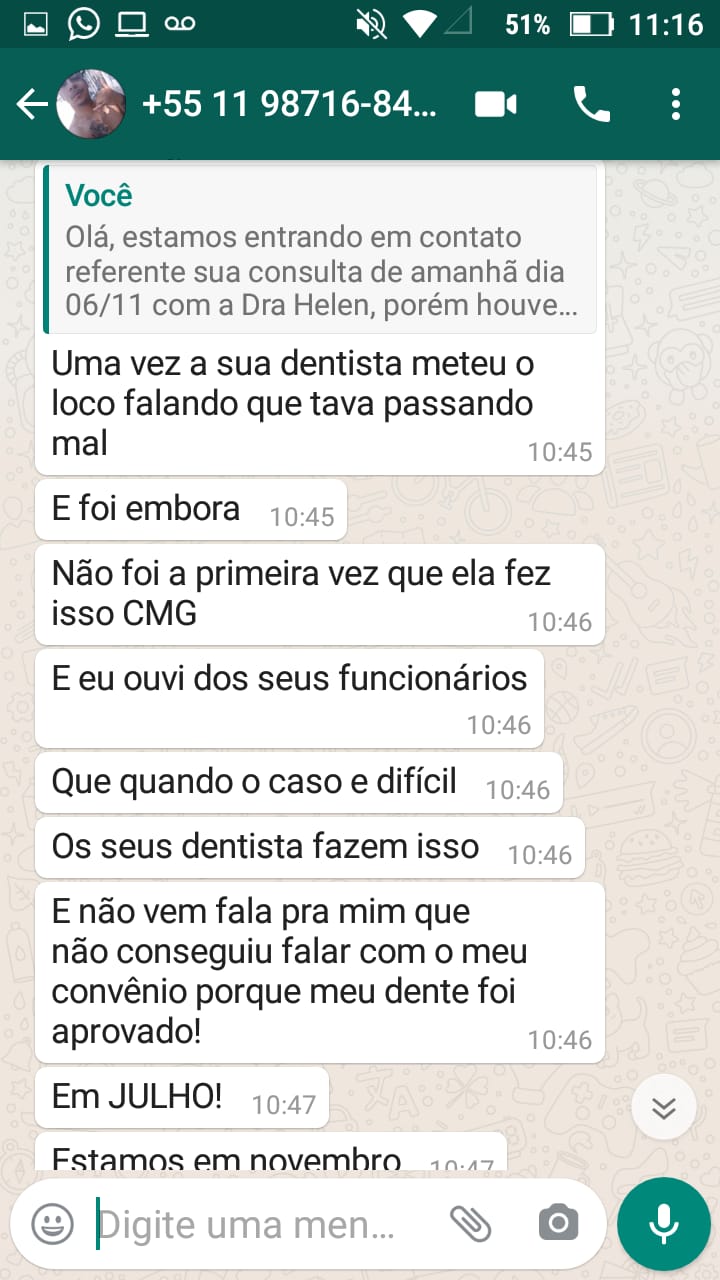
Task: Open the overflow menu
Action: click(x=676, y=104)
